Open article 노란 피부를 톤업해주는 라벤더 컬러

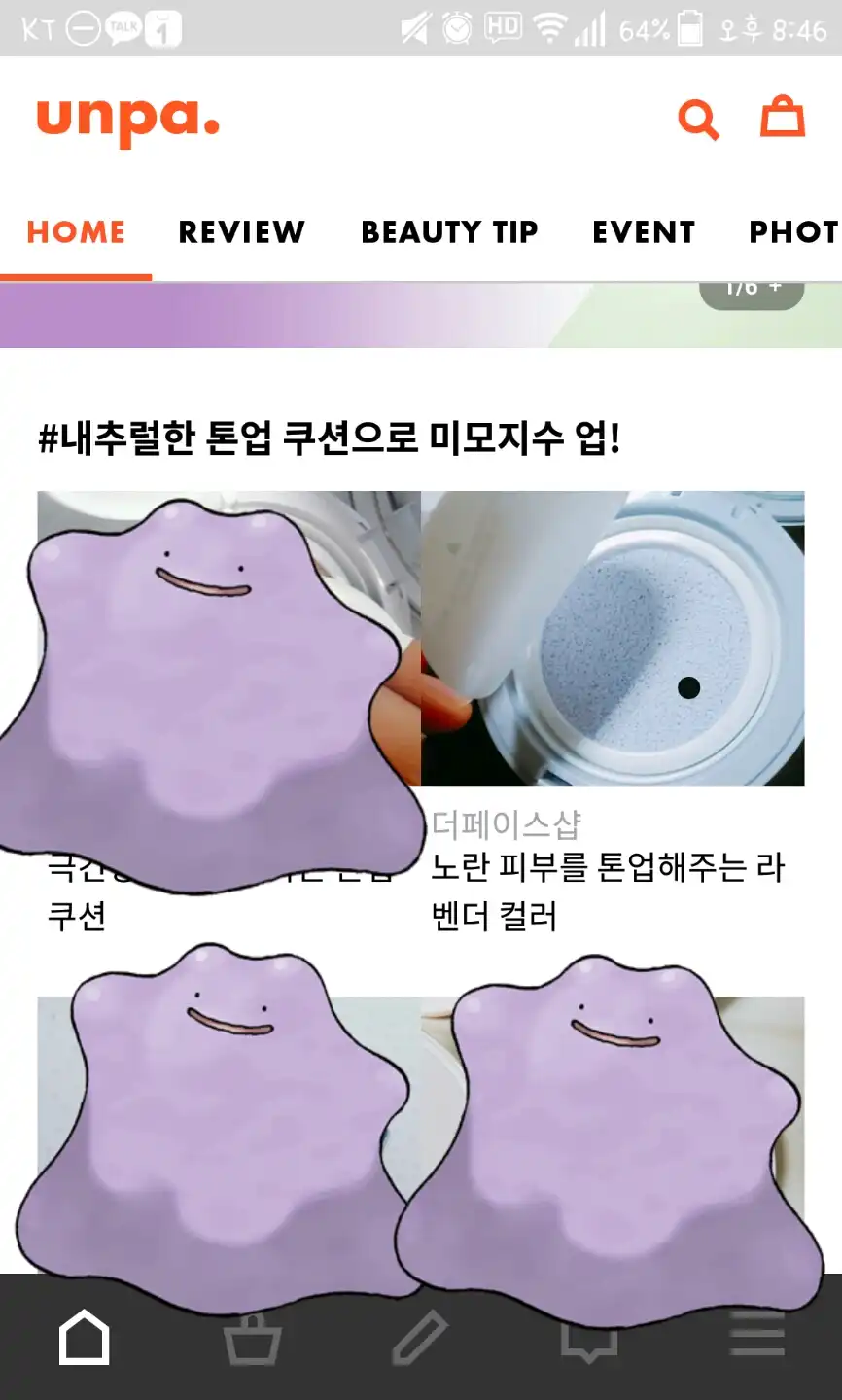coord(610,891)
